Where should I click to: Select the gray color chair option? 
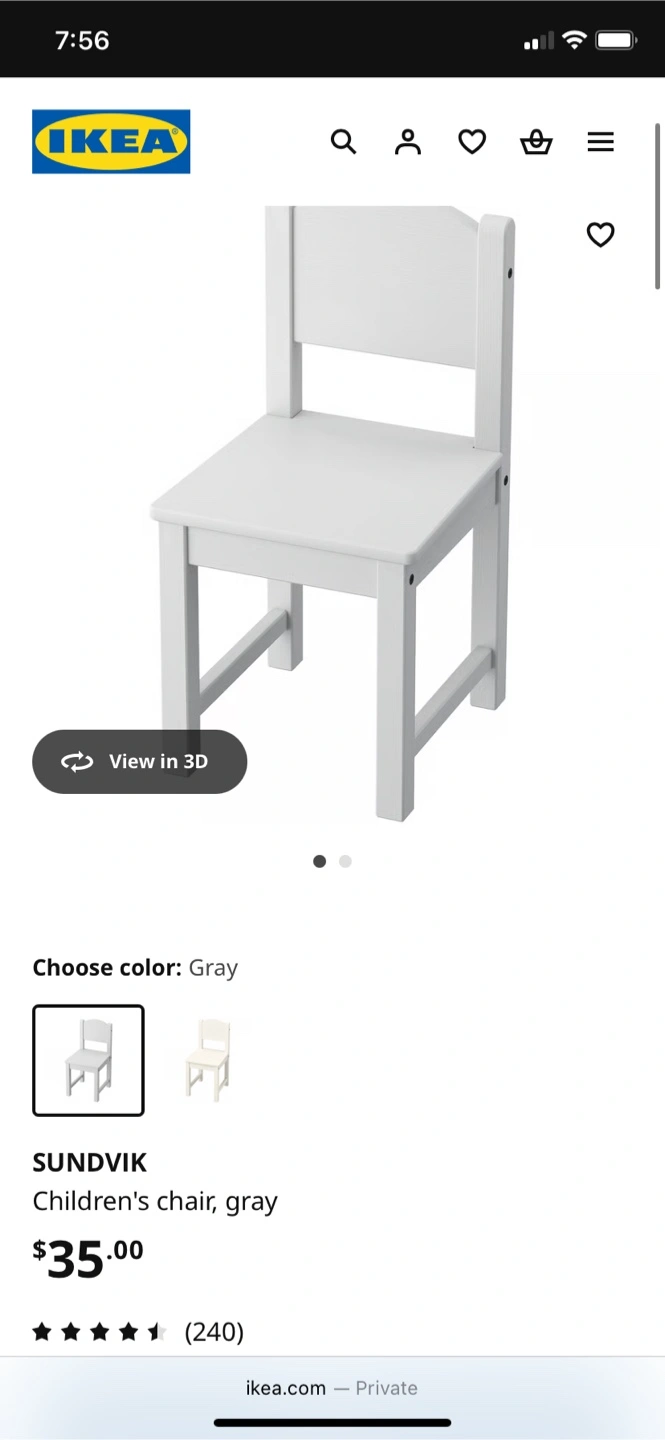tap(89, 1060)
